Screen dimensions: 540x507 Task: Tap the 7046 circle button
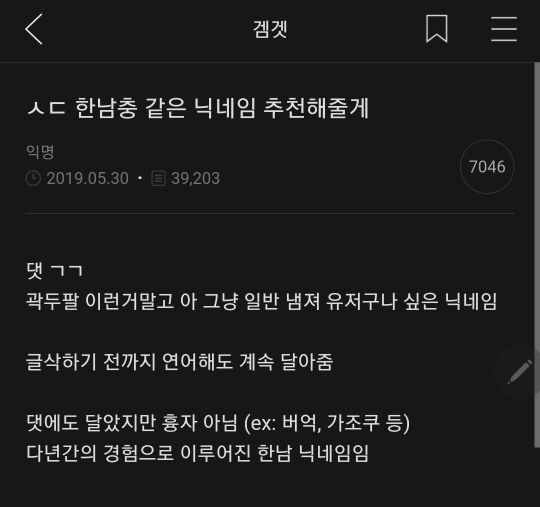coord(487,167)
